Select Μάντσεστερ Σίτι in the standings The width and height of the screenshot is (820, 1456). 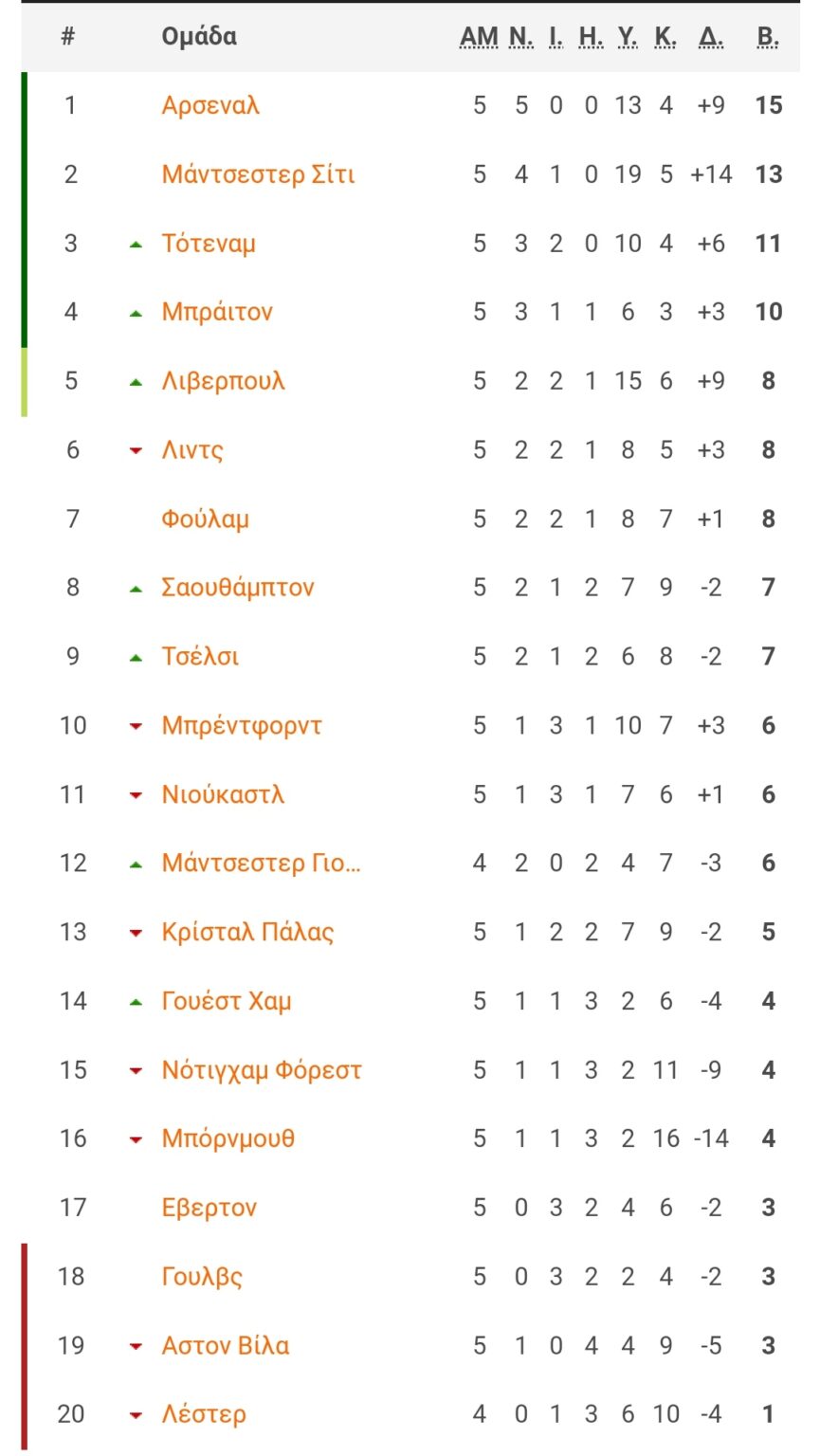coord(258,174)
